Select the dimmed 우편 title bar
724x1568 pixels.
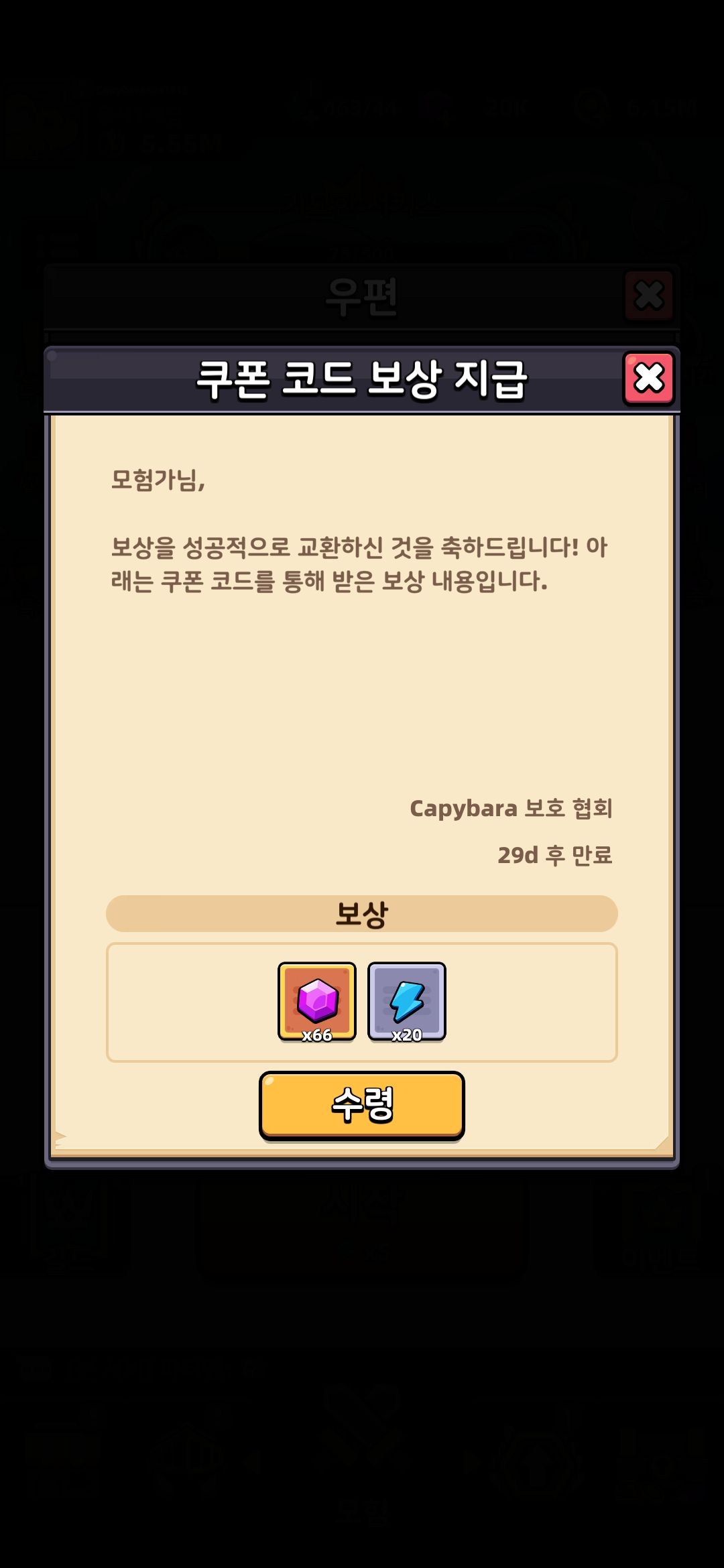[x=362, y=293]
